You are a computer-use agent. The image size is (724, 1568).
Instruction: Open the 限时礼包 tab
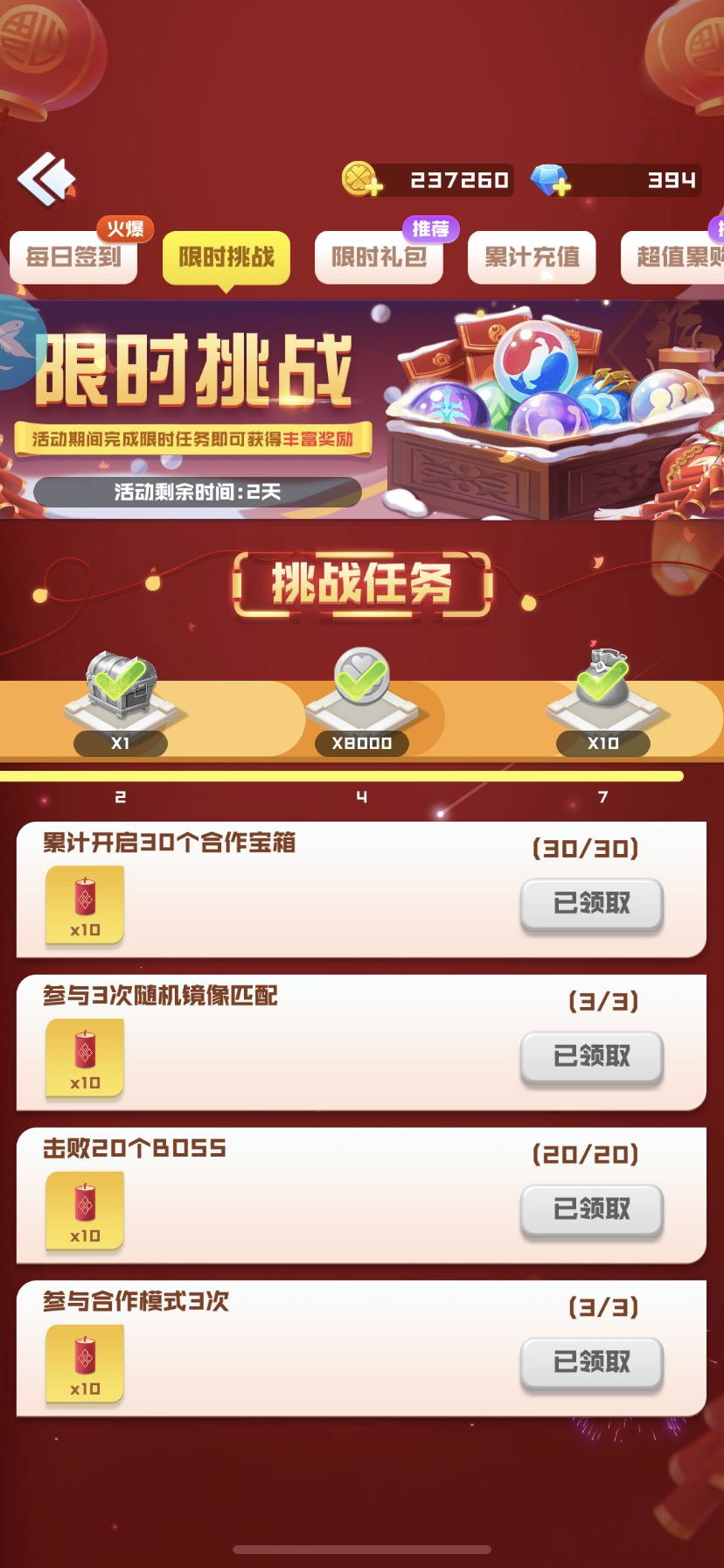click(x=379, y=256)
